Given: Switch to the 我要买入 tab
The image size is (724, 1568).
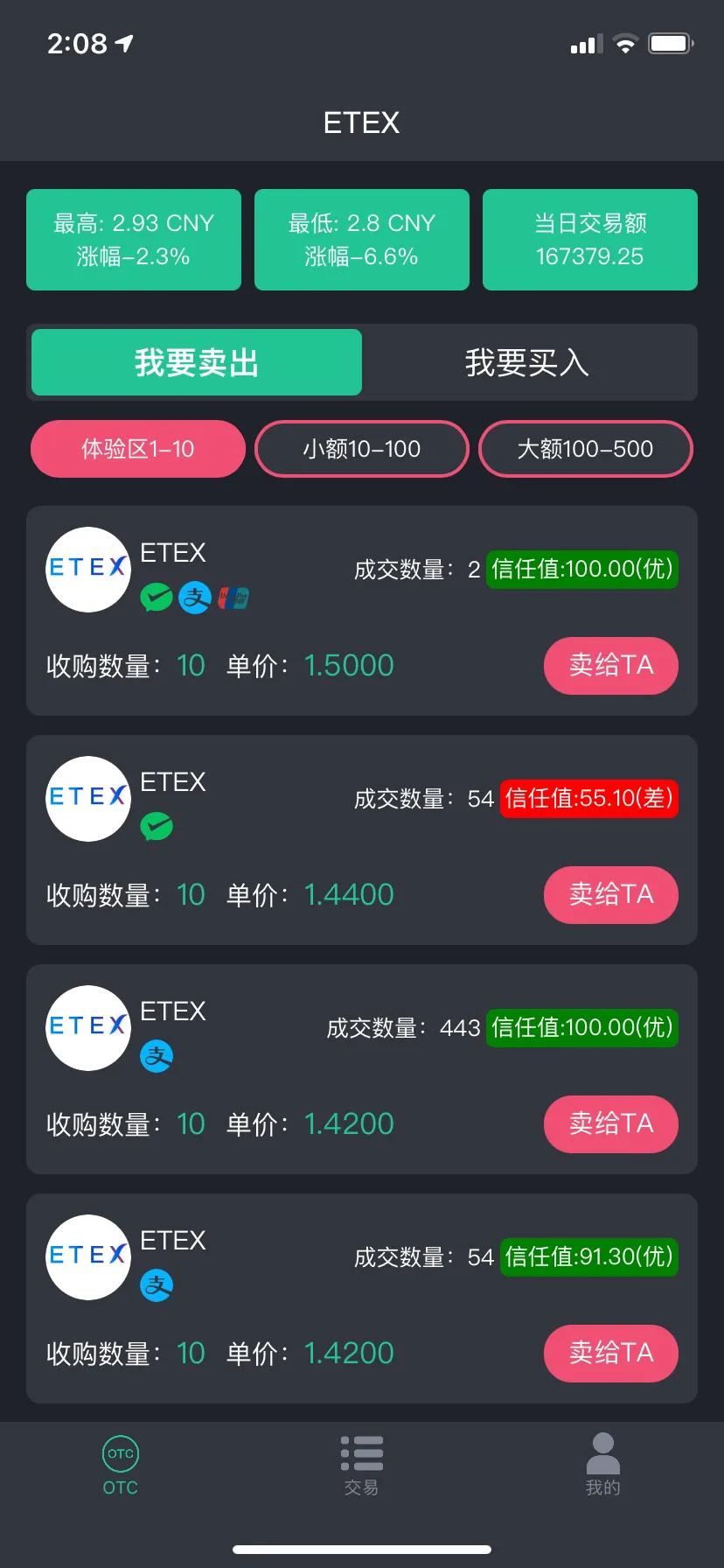Looking at the screenshot, I should [528, 362].
